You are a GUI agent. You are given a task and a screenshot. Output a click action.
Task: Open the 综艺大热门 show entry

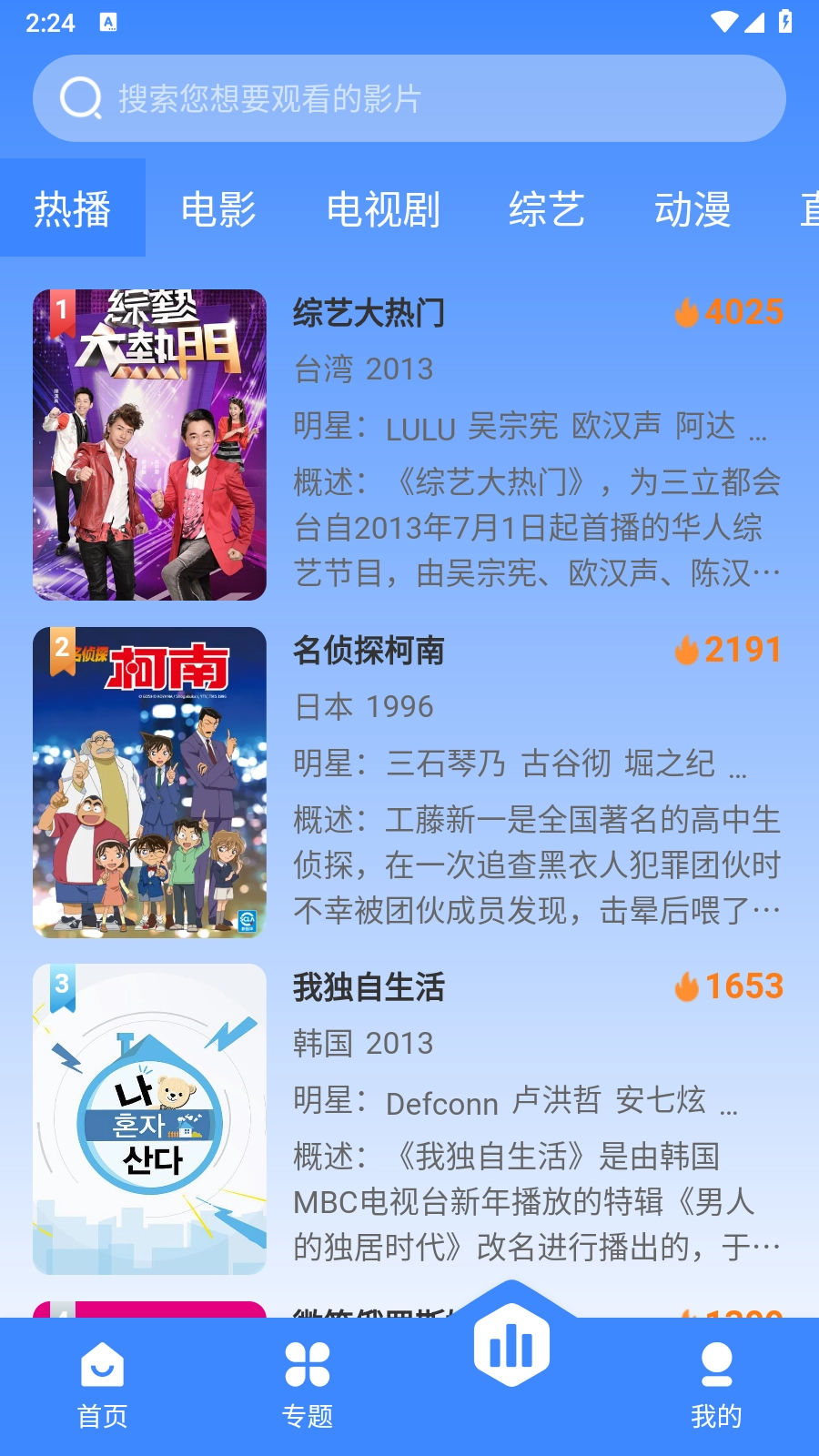click(409, 445)
